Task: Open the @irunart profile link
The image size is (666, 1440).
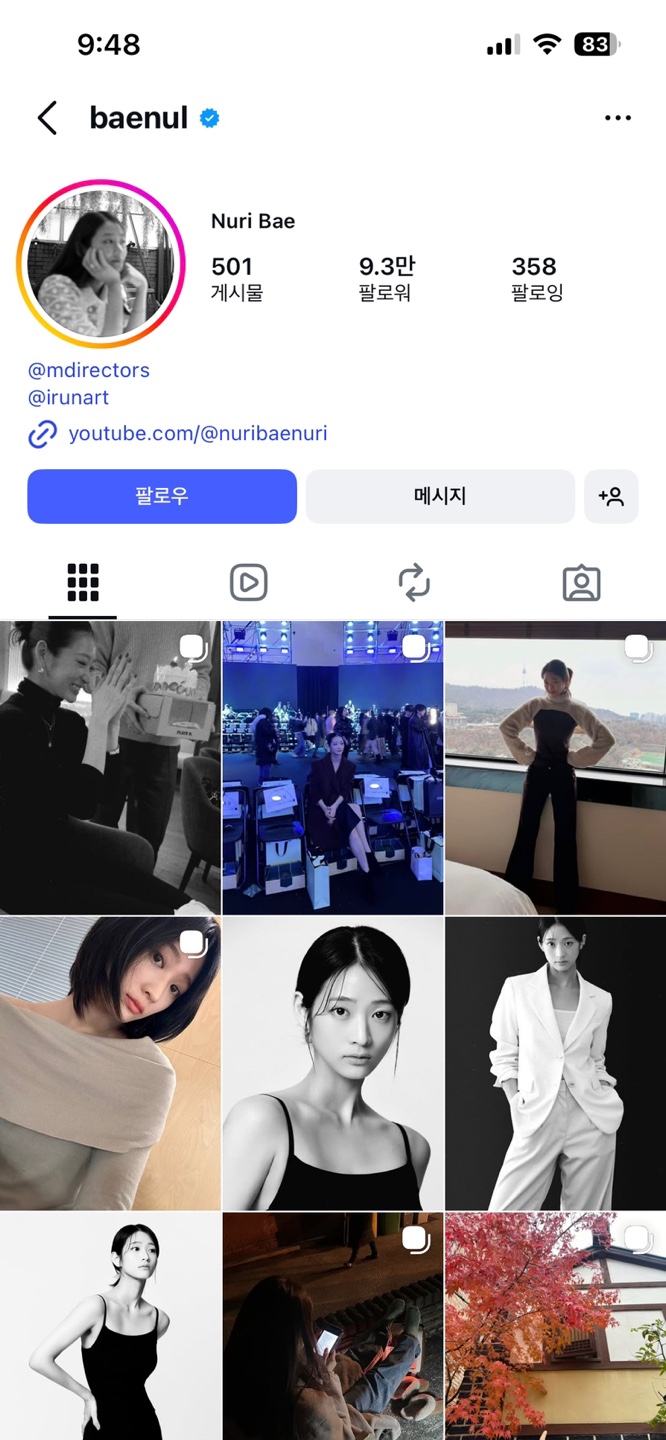Action: point(69,397)
